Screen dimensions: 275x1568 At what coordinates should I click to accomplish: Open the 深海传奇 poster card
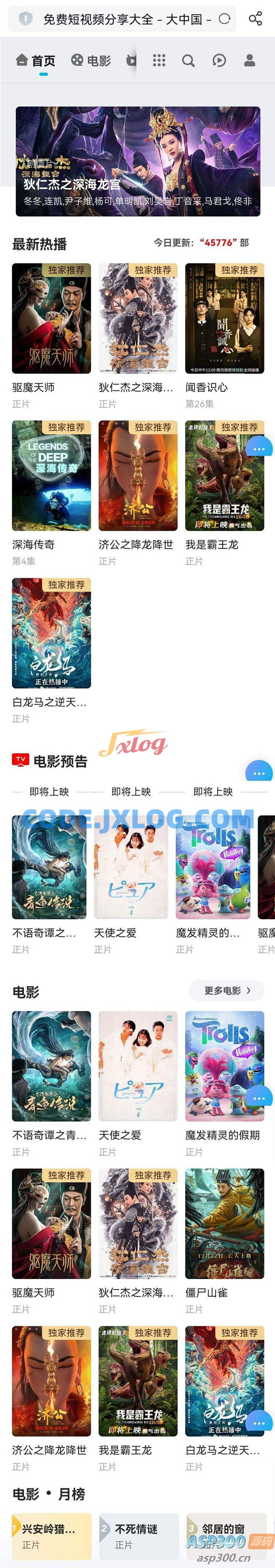coord(51,475)
